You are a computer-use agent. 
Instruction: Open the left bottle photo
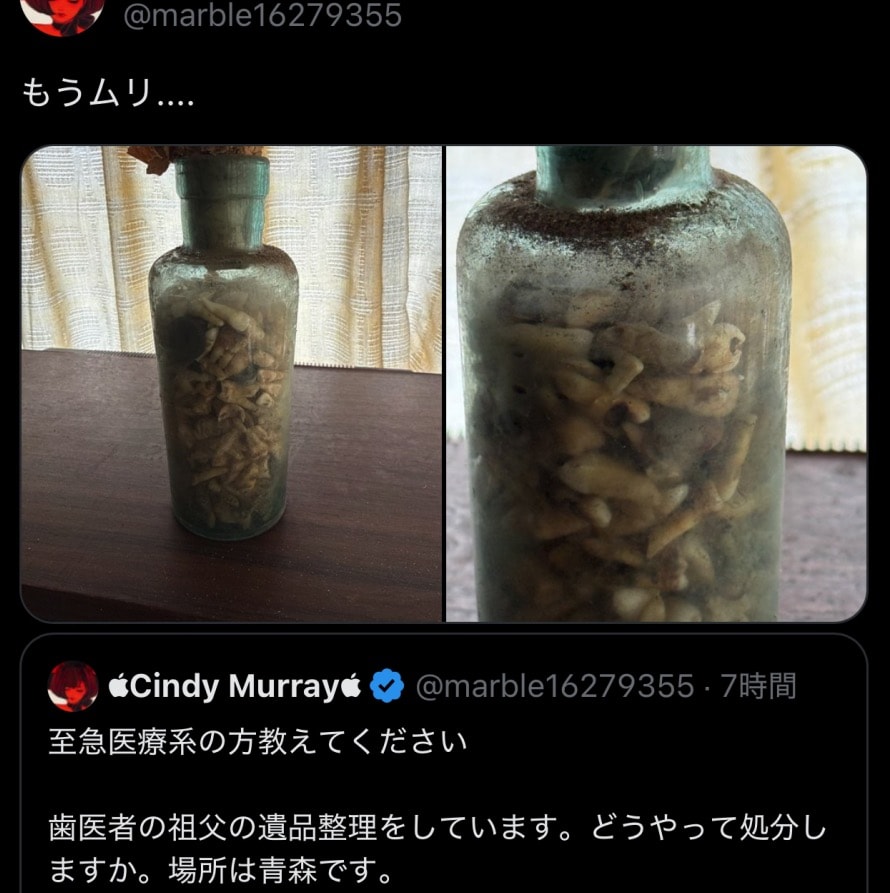[x=231, y=384]
